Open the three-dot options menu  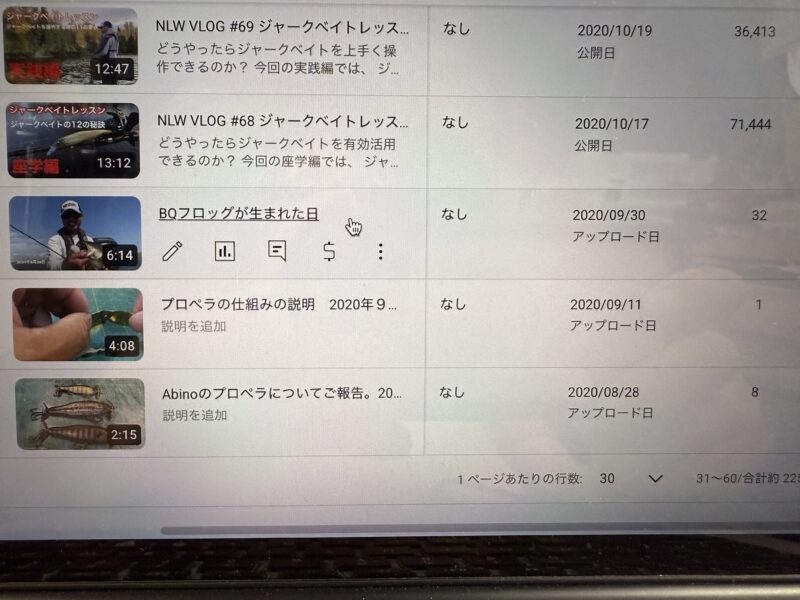380,251
